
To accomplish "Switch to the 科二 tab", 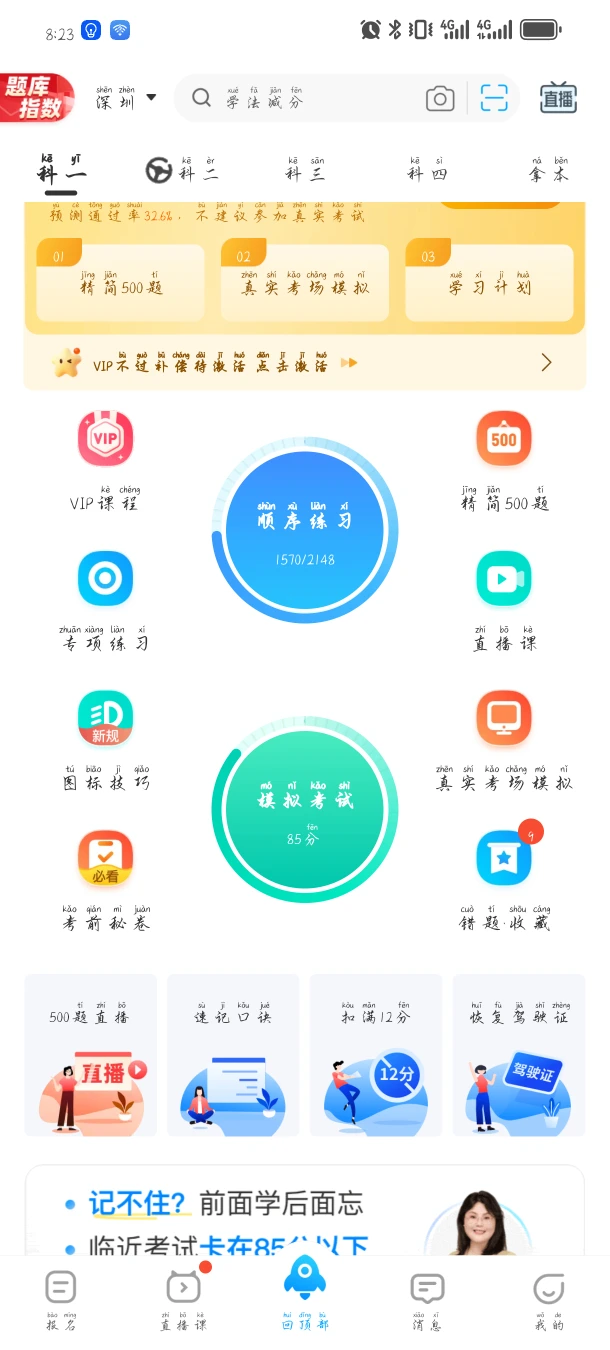I will [x=183, y=171].
